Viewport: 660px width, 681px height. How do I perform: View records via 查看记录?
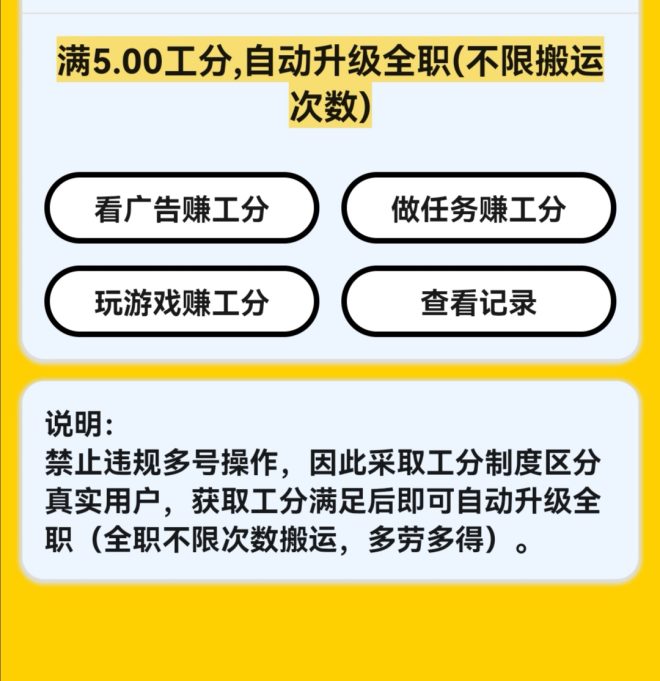tap(478, 302)
